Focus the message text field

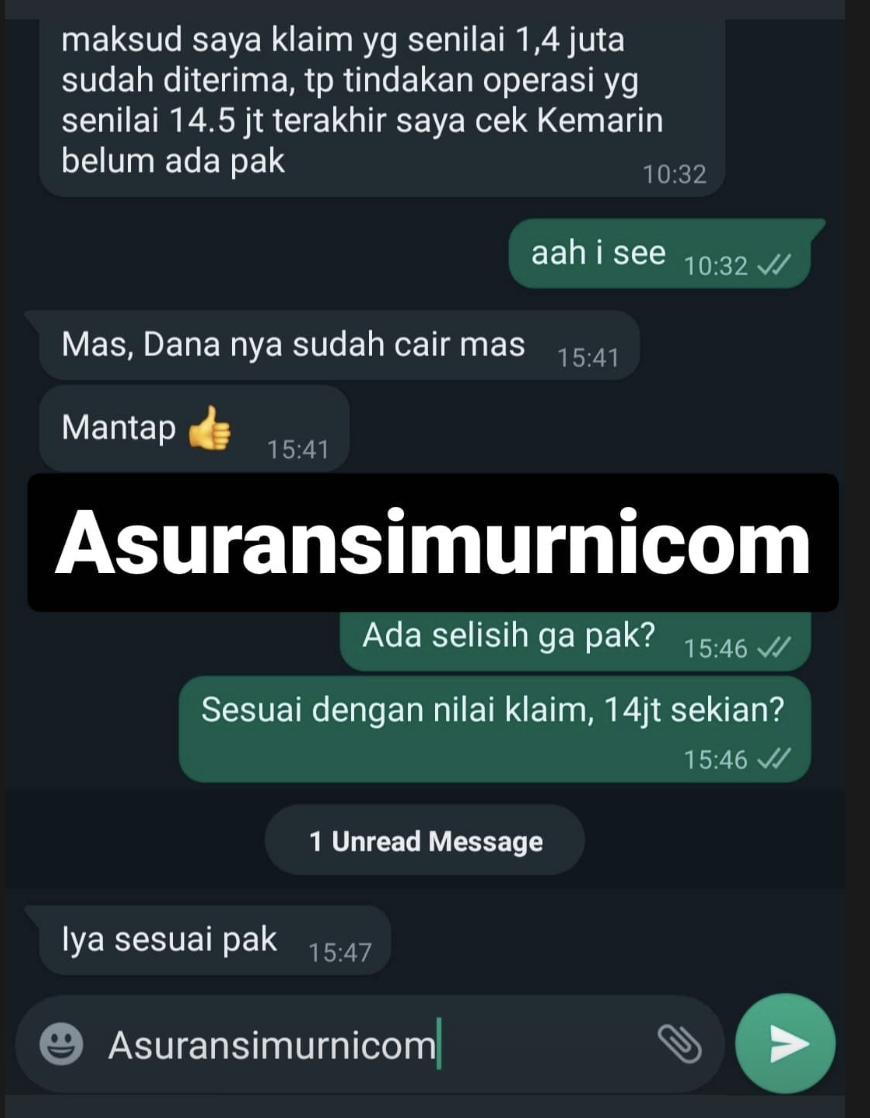click(380, 1045)
